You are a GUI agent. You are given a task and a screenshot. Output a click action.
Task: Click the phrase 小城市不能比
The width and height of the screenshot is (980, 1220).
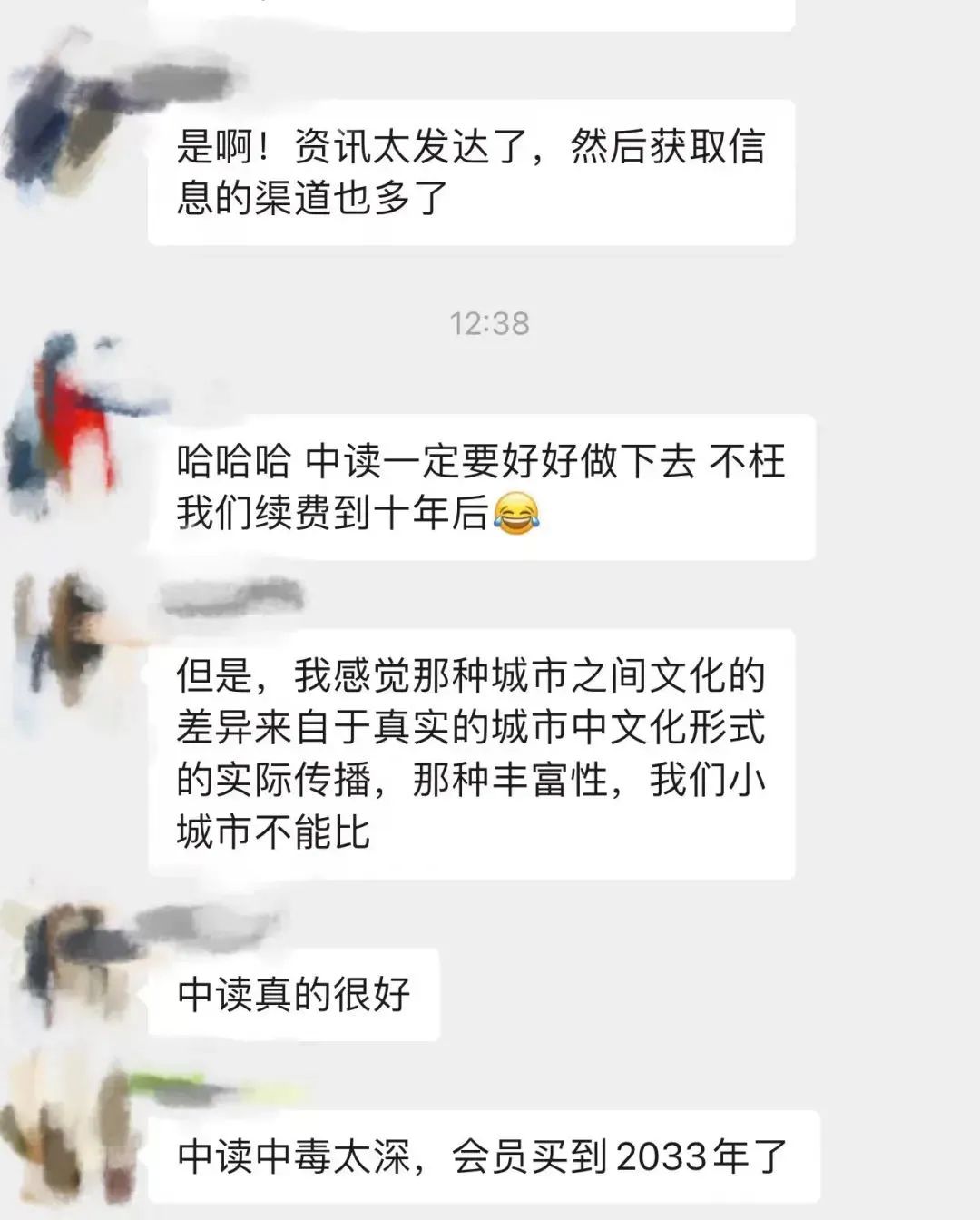click(x=272, y=831)
